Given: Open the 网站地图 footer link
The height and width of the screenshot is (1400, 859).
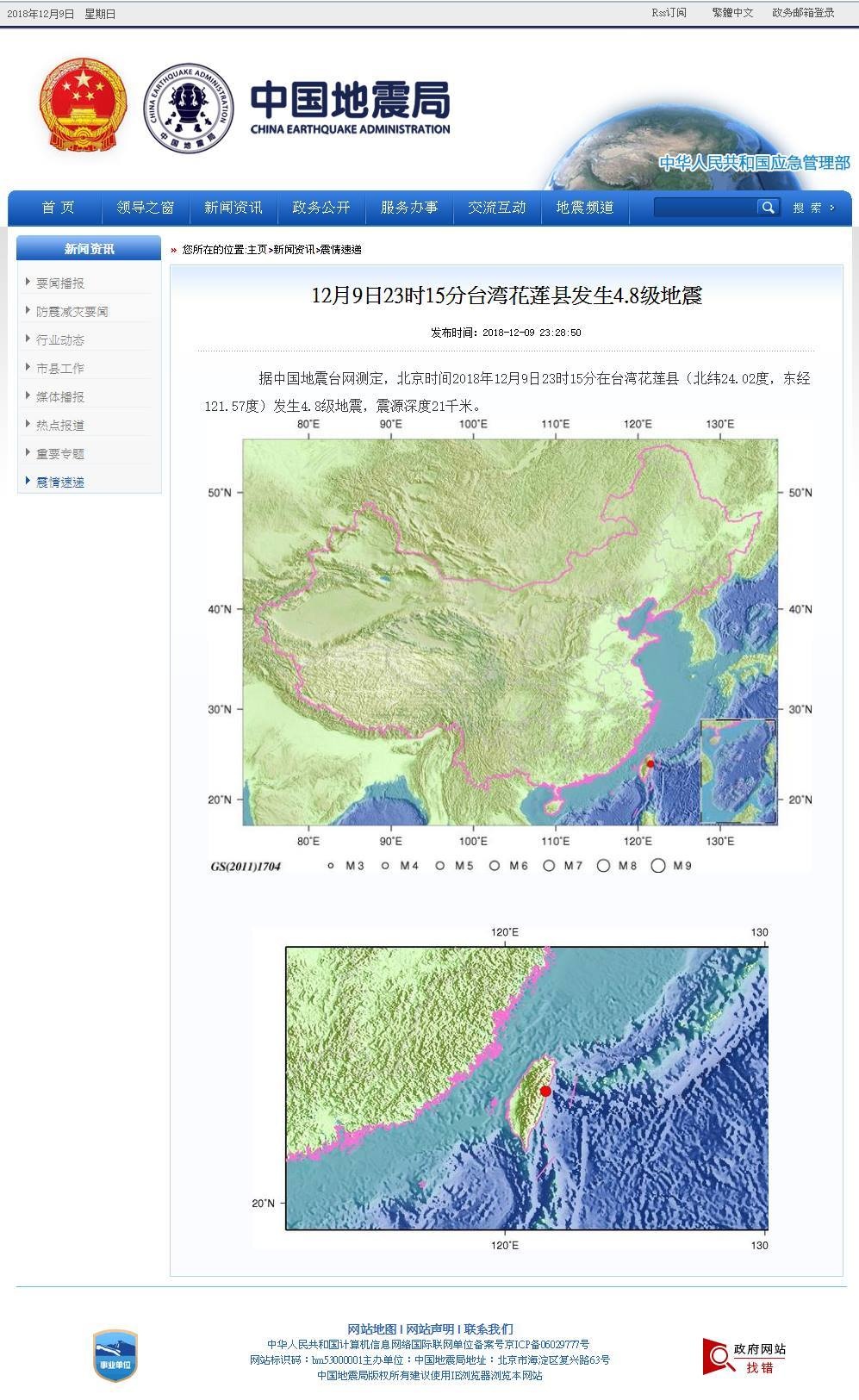Looking at the screenshot, I should click(372, 1328).
